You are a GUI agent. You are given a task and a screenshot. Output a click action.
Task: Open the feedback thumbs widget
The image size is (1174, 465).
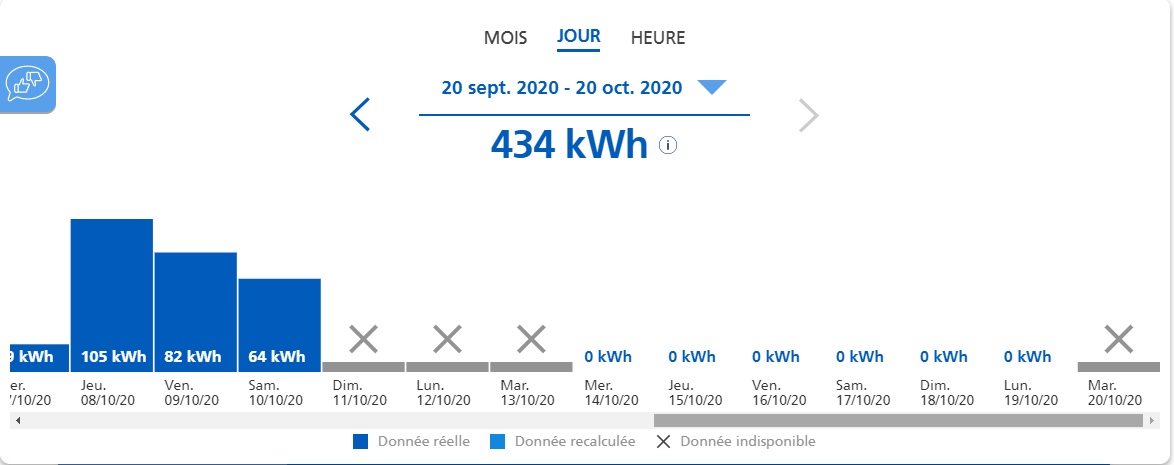(26, 85)
